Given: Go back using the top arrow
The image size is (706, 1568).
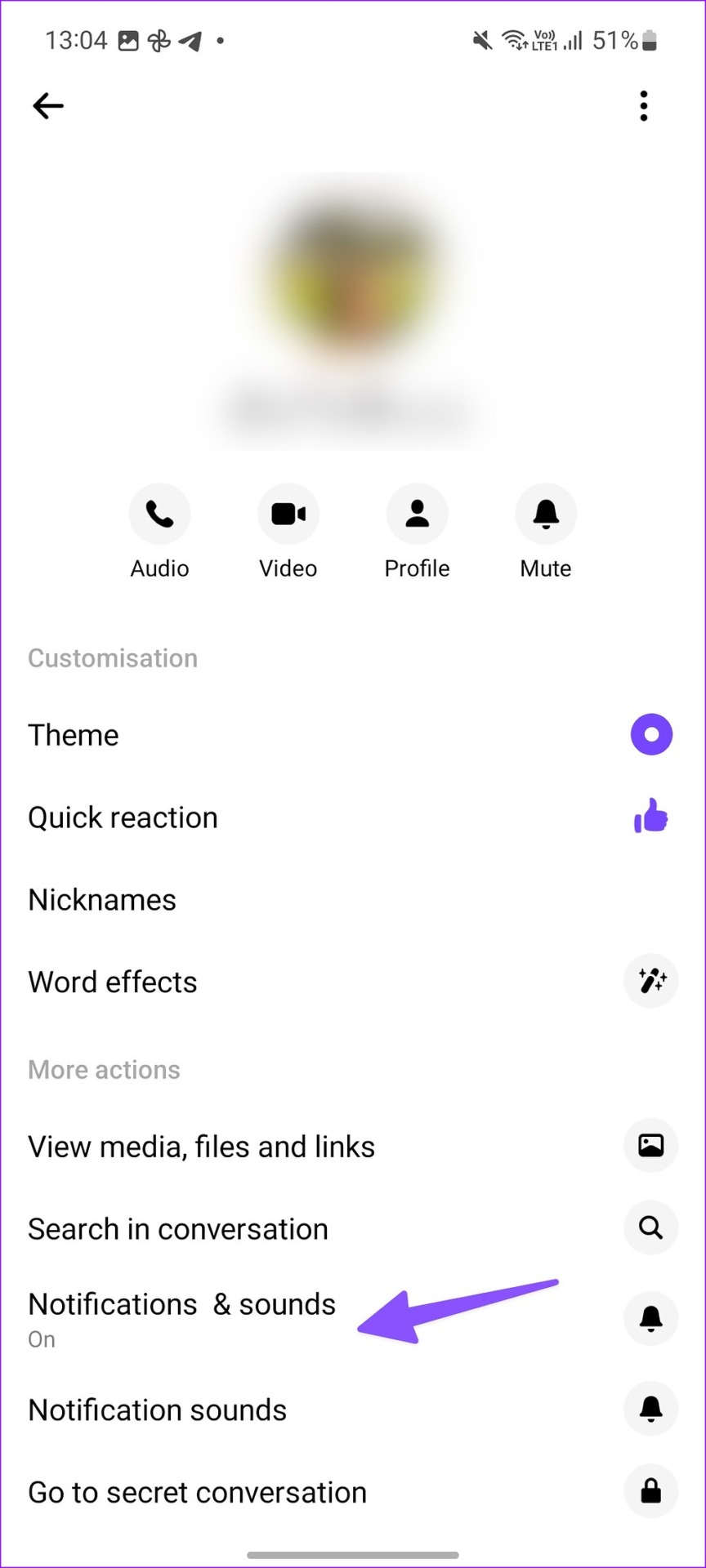Looking at the screenshot, I should [48, 106].
